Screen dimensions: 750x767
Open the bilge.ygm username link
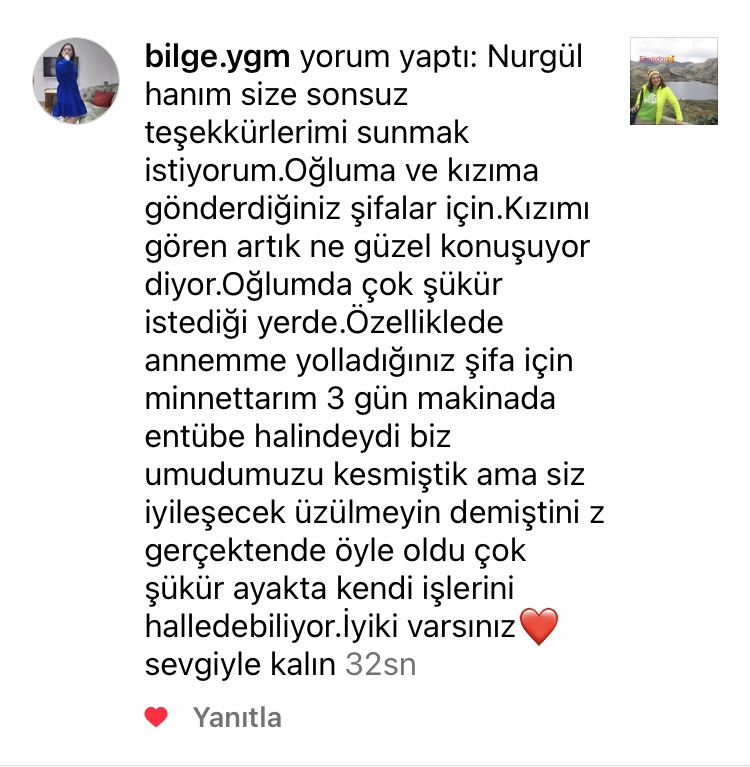click(x=217, y=56)
